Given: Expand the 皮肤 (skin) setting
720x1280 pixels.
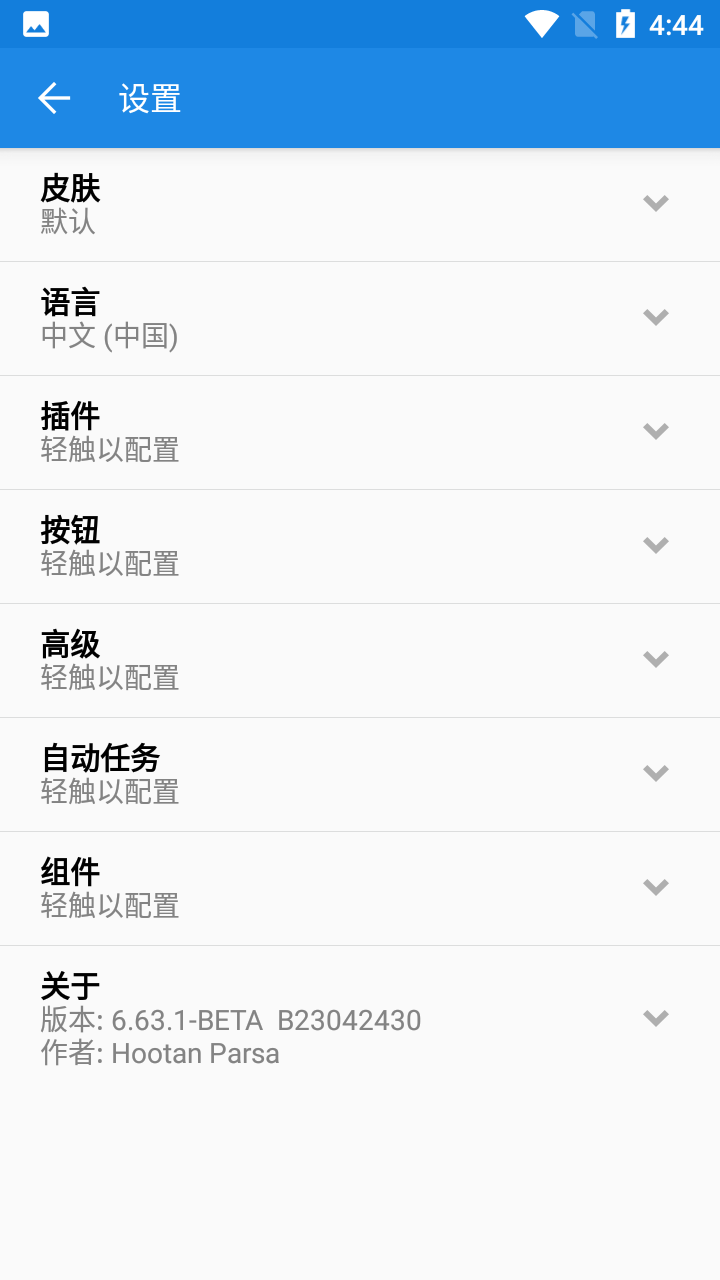Looking at the screenshot, I should click(x=360, y=204).
